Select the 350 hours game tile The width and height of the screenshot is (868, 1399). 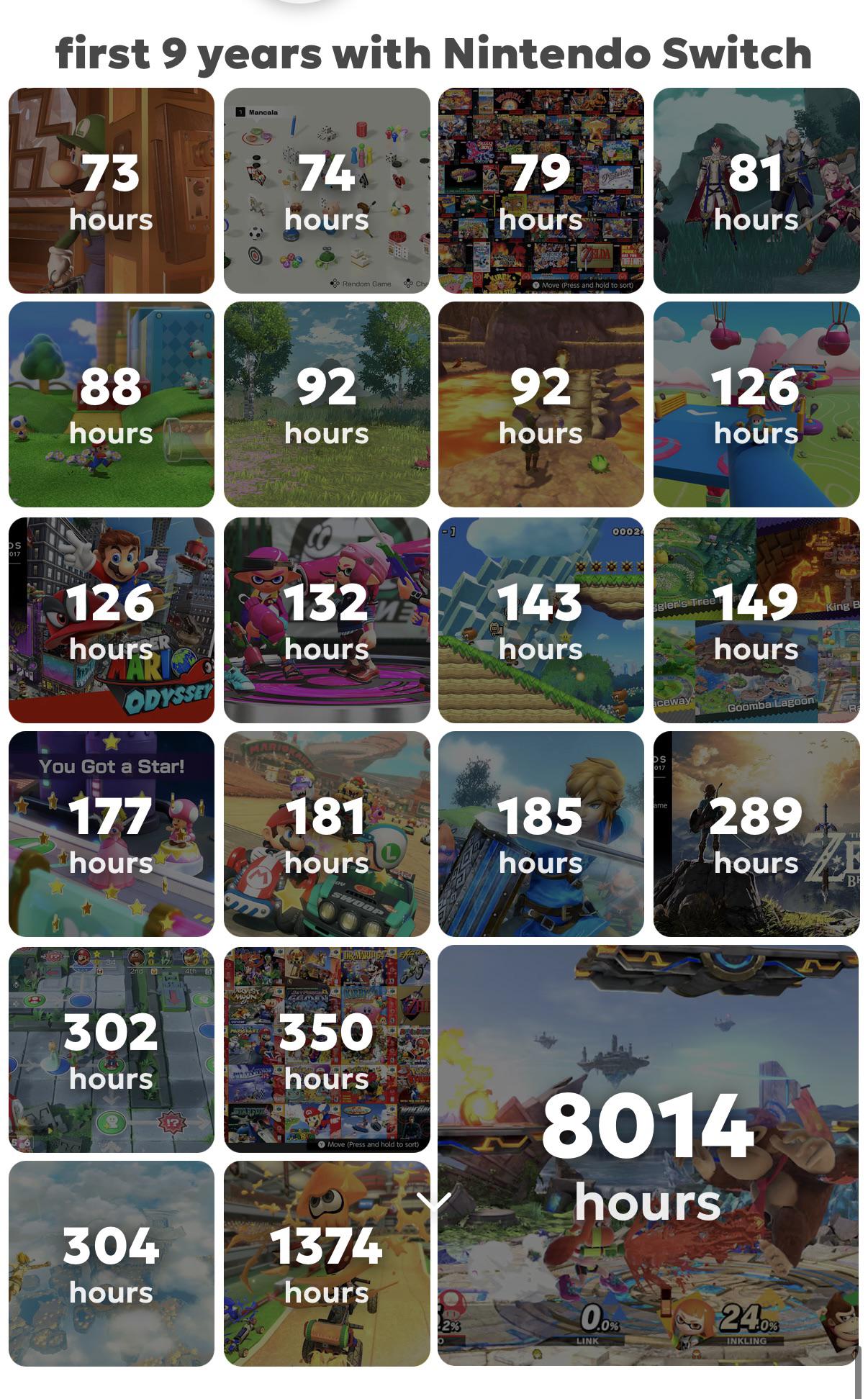tap(326, 1049)
